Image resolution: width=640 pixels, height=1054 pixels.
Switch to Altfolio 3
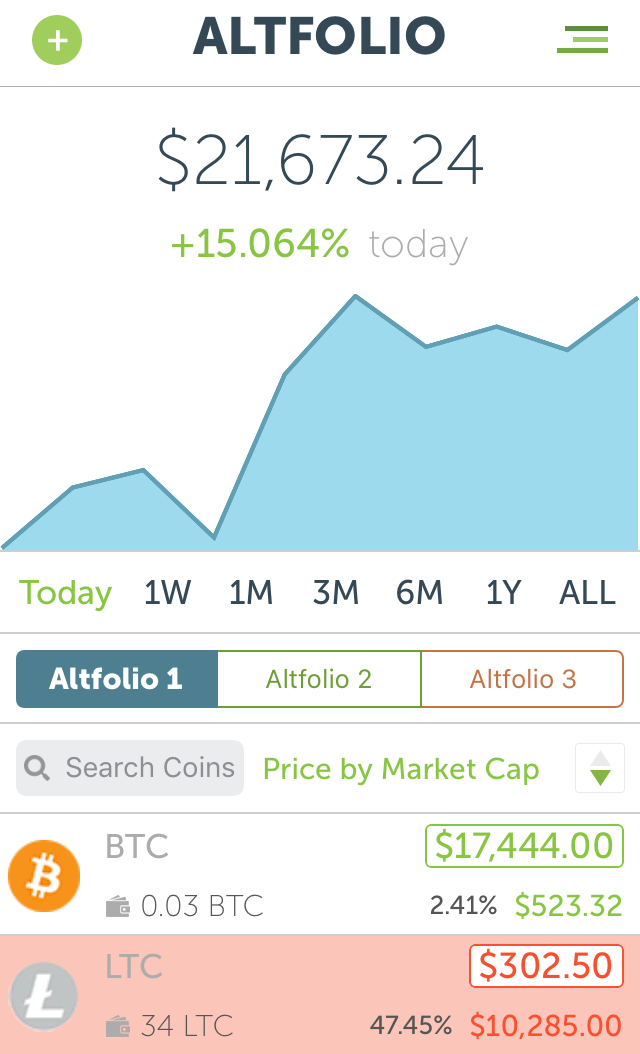click(523, 680)
